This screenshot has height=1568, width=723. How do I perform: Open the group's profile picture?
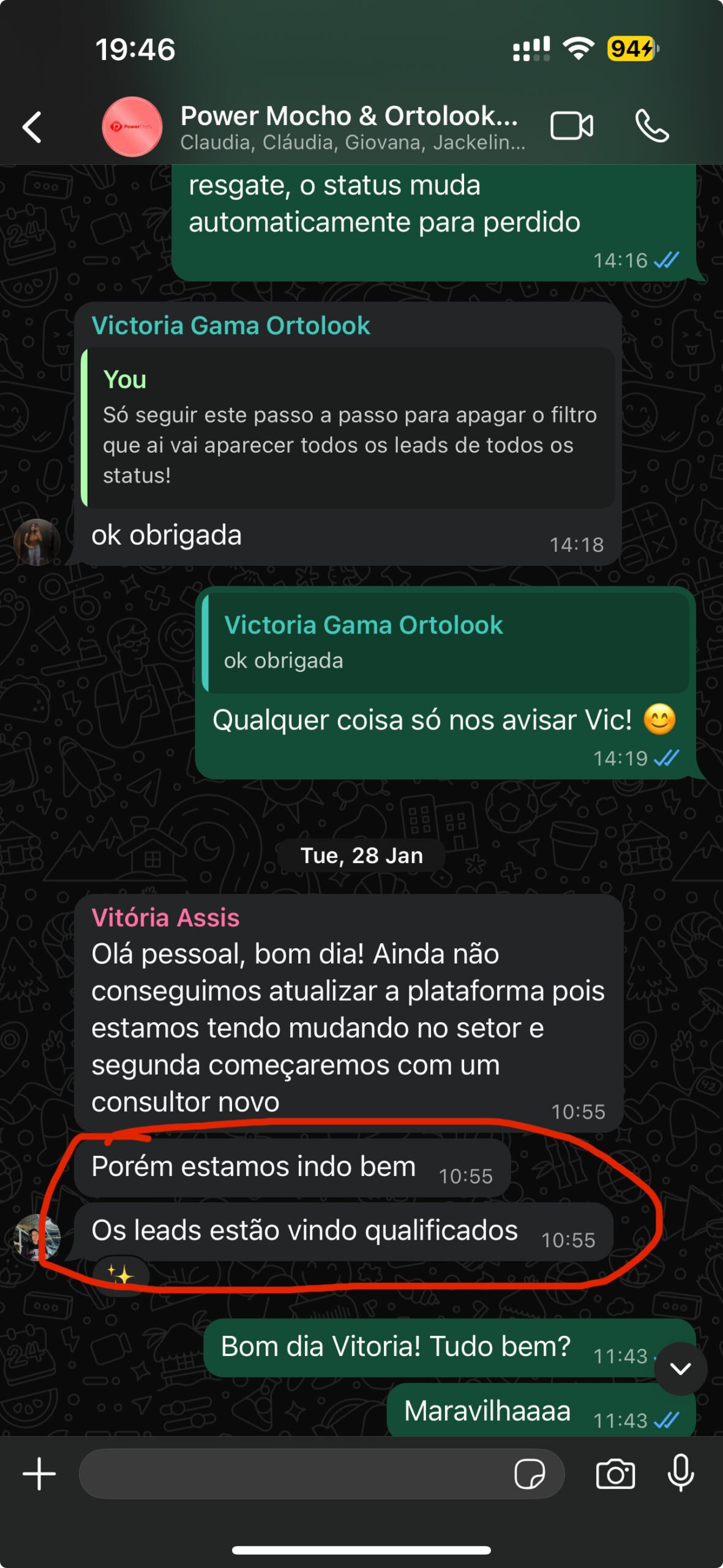[132, 127]
